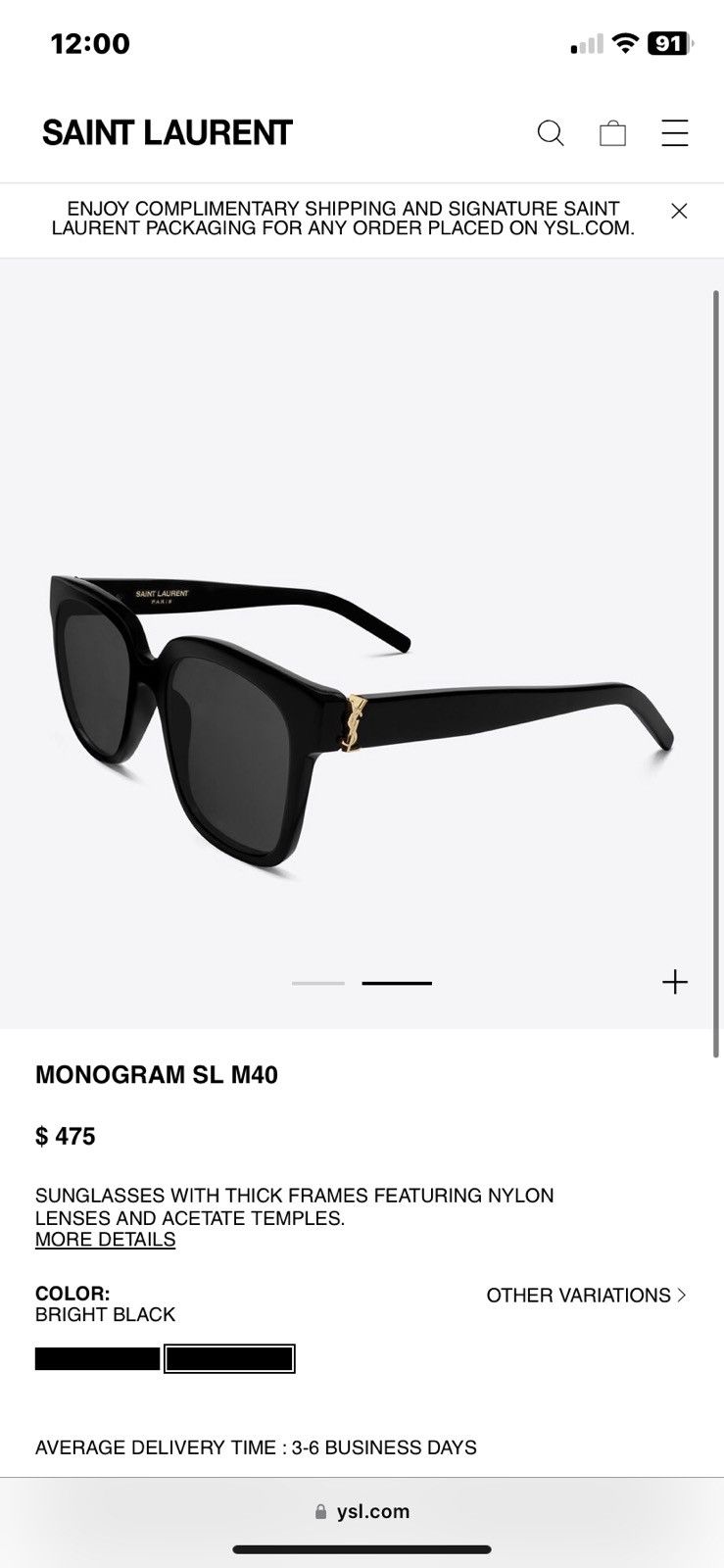Select the first black color swatch
This screenshot has height=1568, width=724.
pos(97,1359)
